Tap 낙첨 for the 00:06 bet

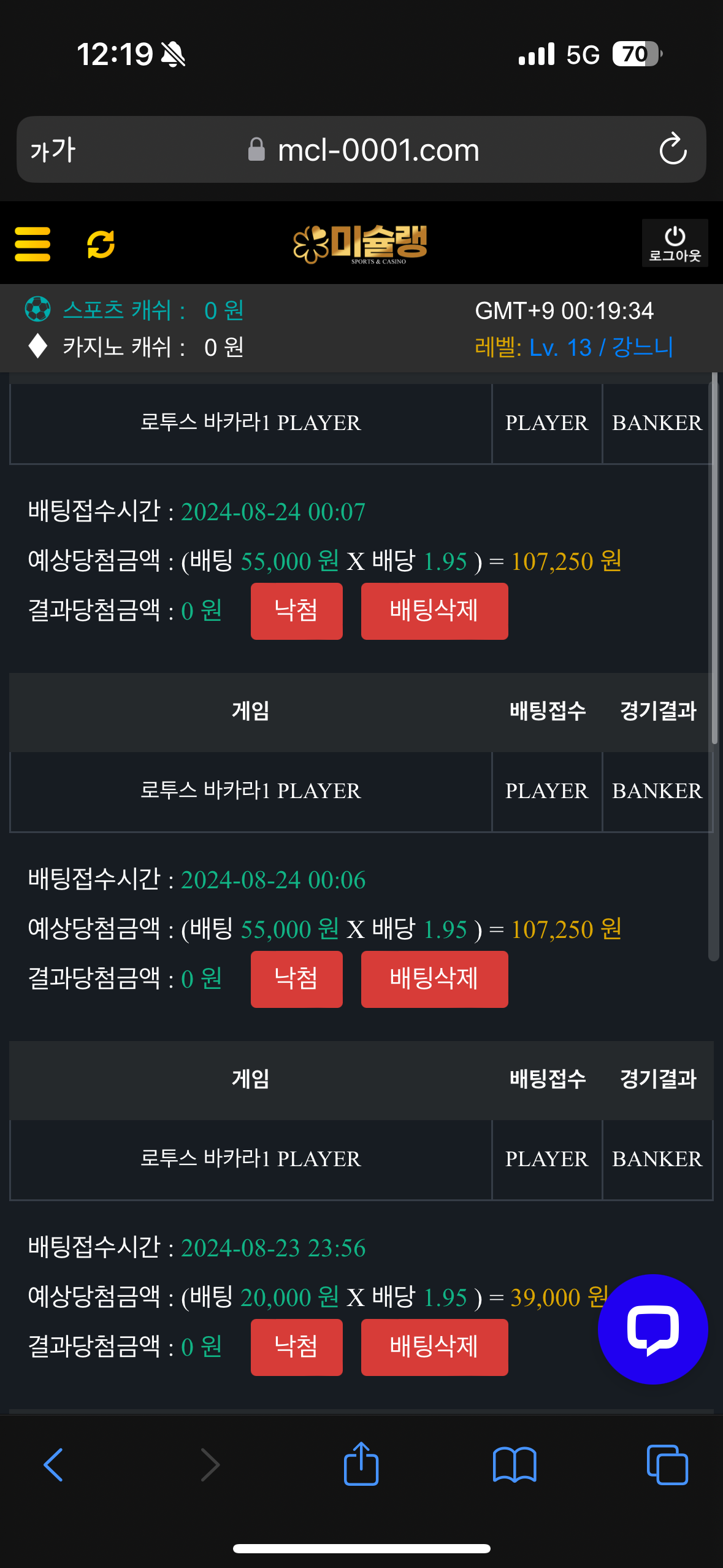coord(296,979)
